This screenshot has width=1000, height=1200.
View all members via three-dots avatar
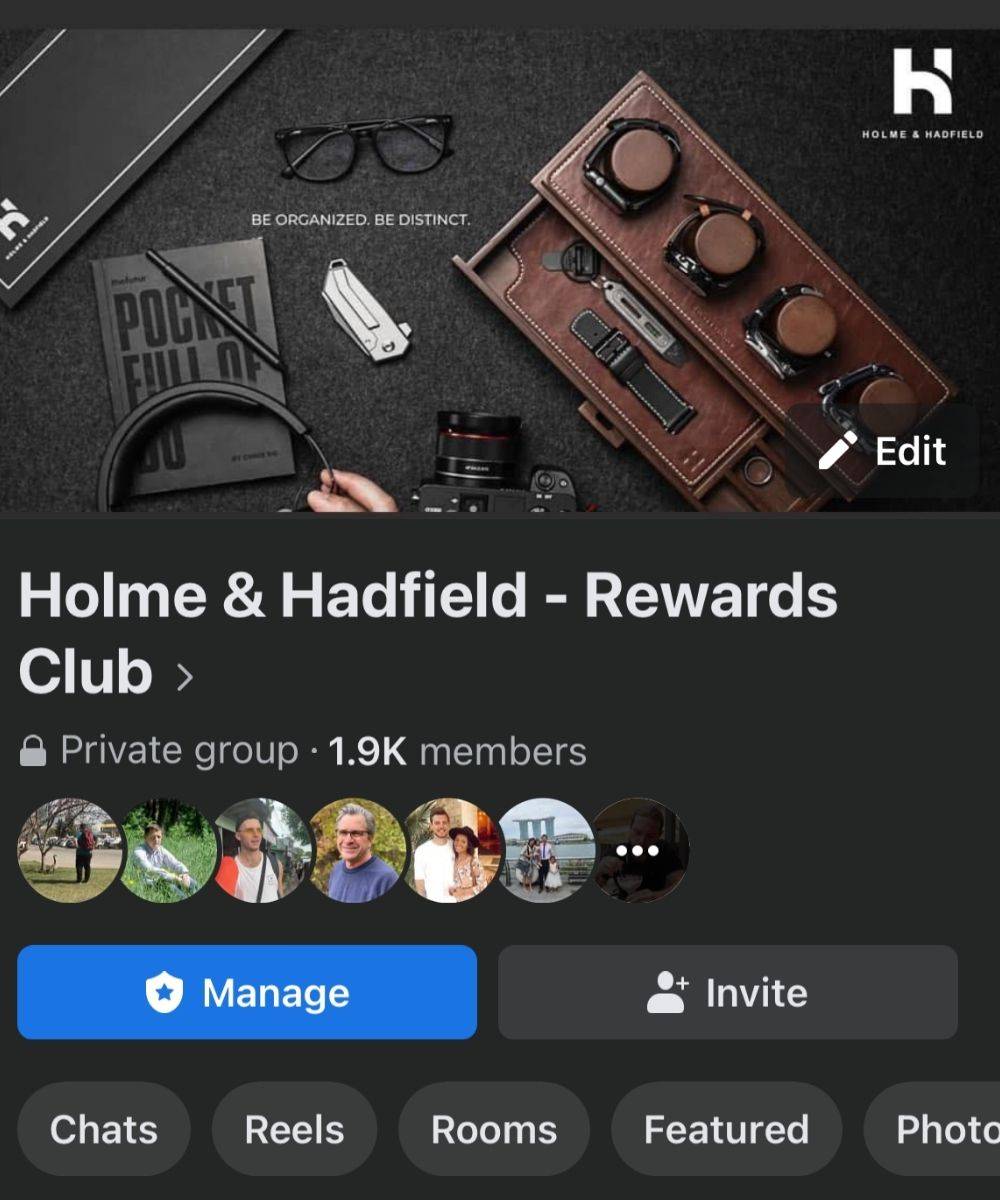(639, 851)
